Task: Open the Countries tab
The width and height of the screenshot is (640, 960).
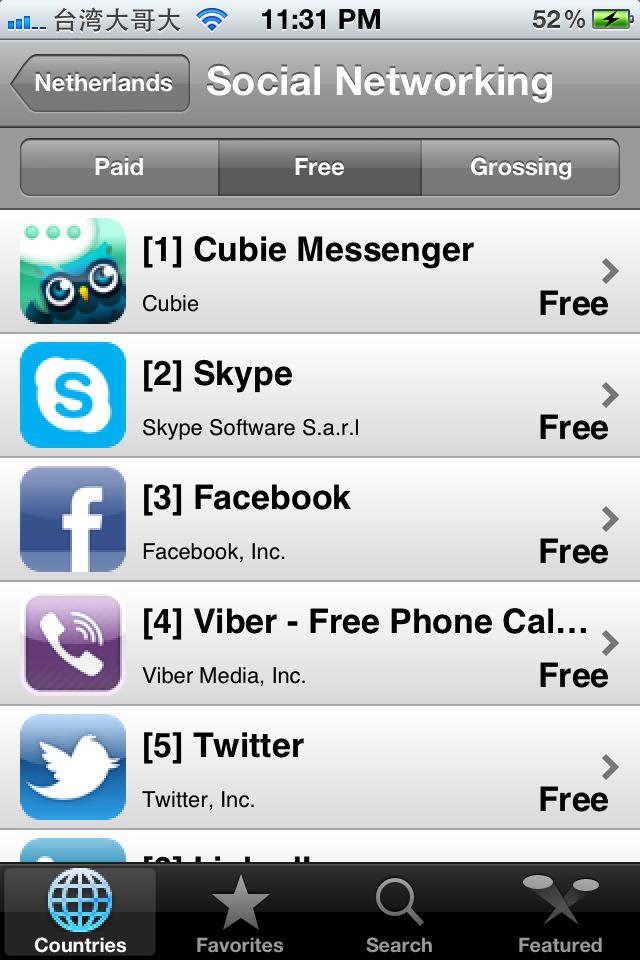Action: pyautogui.click(x=80, y=912)
